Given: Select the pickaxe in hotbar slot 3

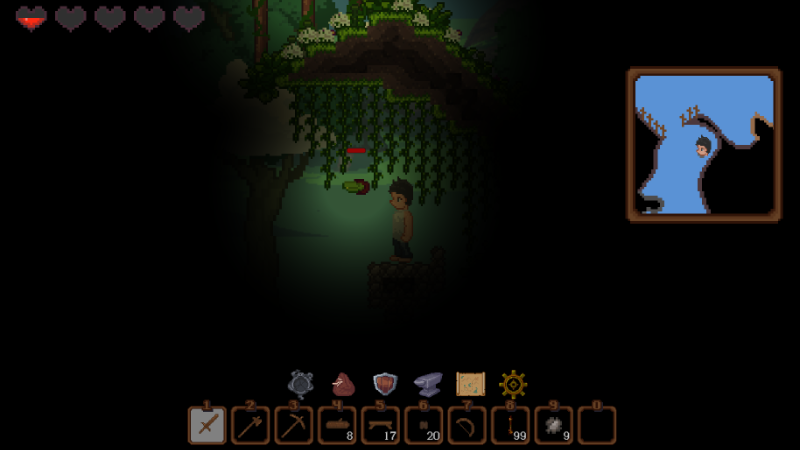Looking at the screenshot, I should (294, 425).
